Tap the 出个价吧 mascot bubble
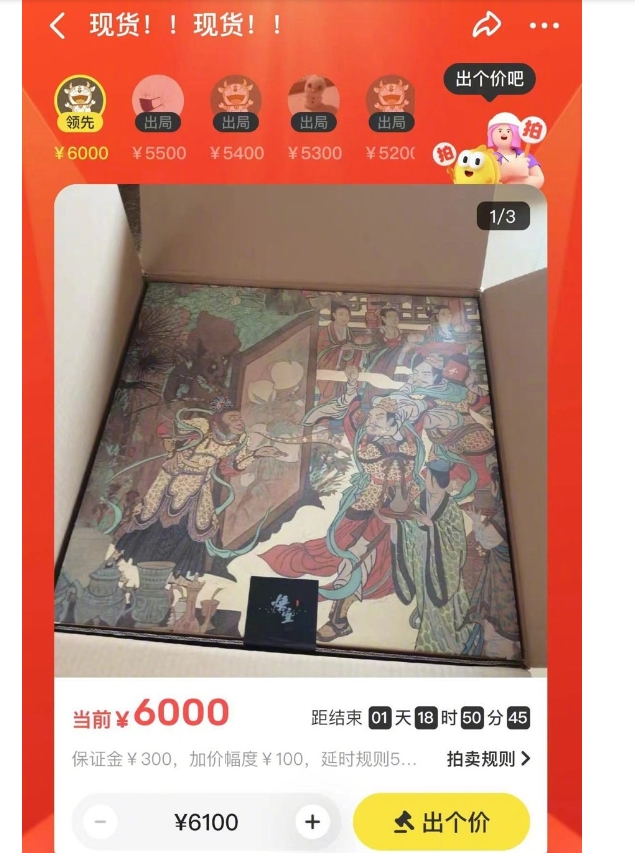635x853 pixels. [x=489, y=79]
